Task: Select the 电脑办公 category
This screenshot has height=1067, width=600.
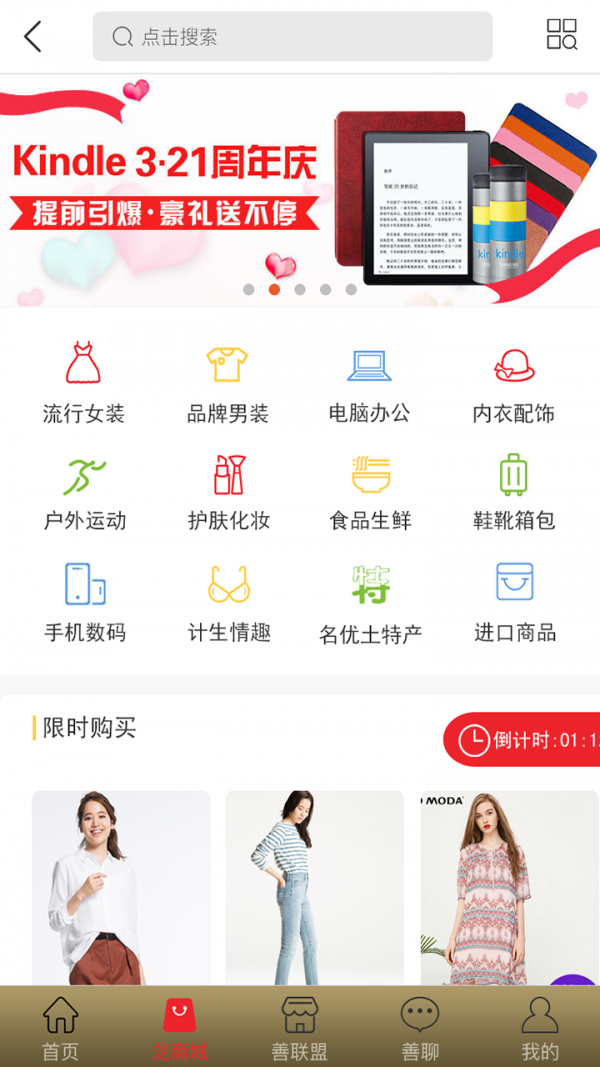Action: pyautogui.click(x=370, y=383)
